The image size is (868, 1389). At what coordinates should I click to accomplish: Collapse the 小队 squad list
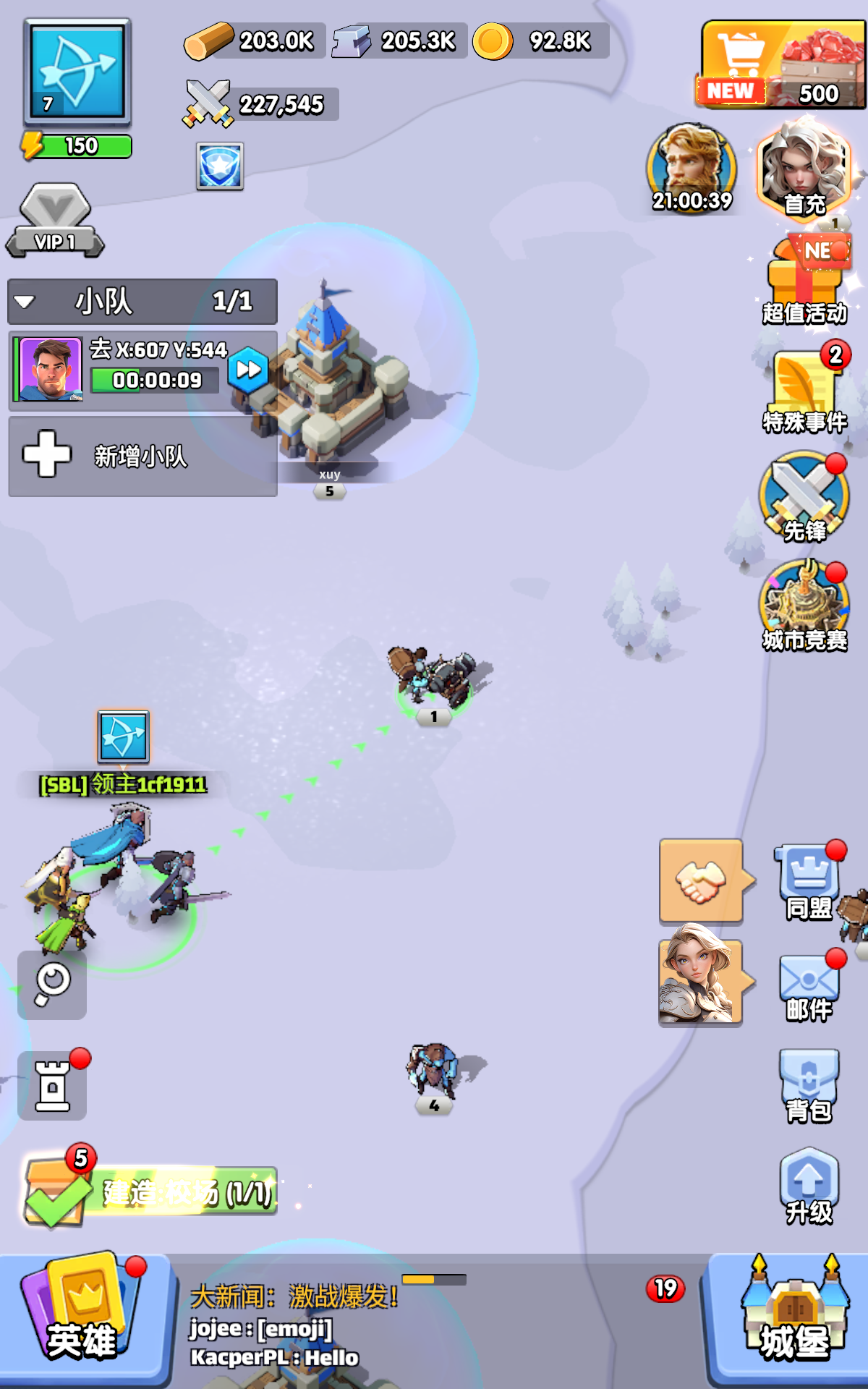click(25, 302)
